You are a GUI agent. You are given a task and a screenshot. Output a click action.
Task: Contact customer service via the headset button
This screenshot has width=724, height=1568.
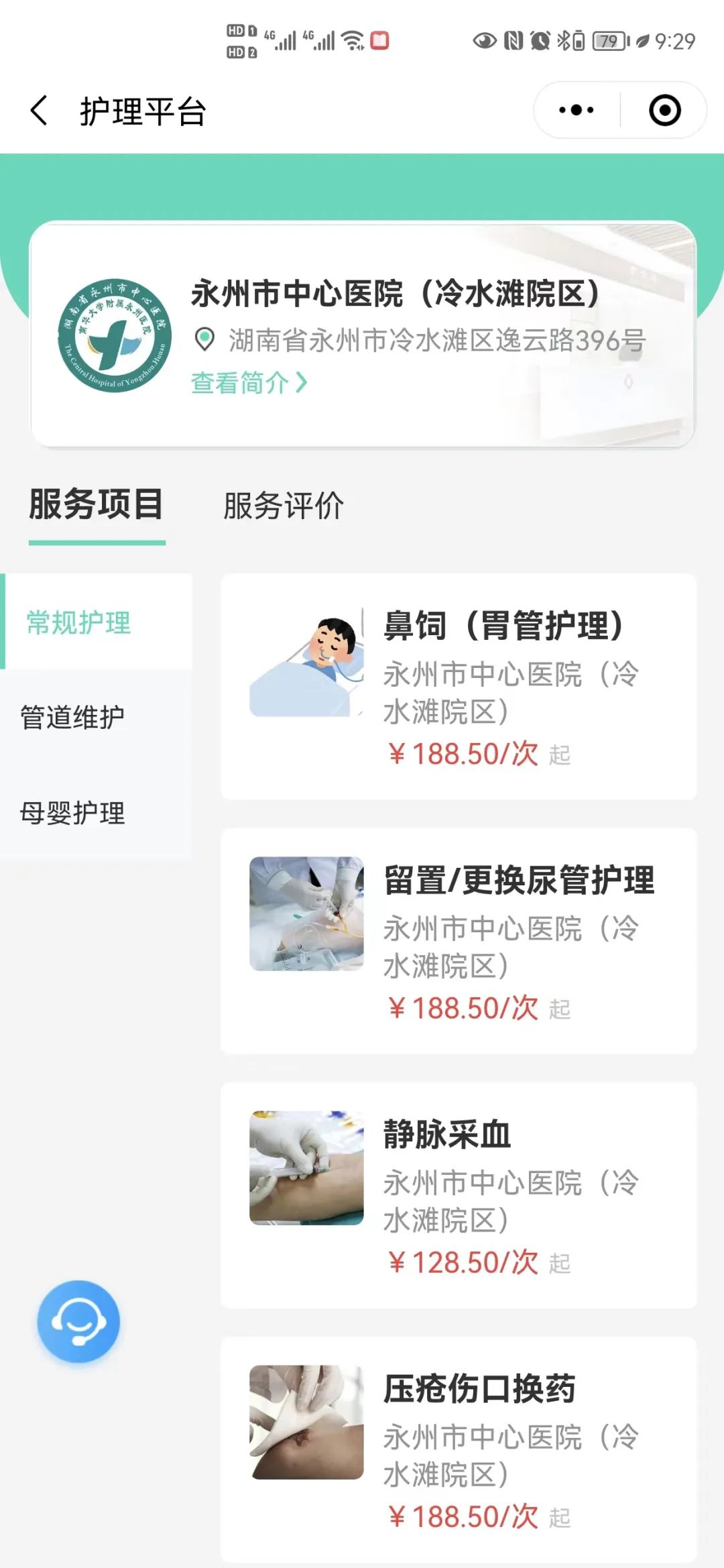tap(78, 1321)
